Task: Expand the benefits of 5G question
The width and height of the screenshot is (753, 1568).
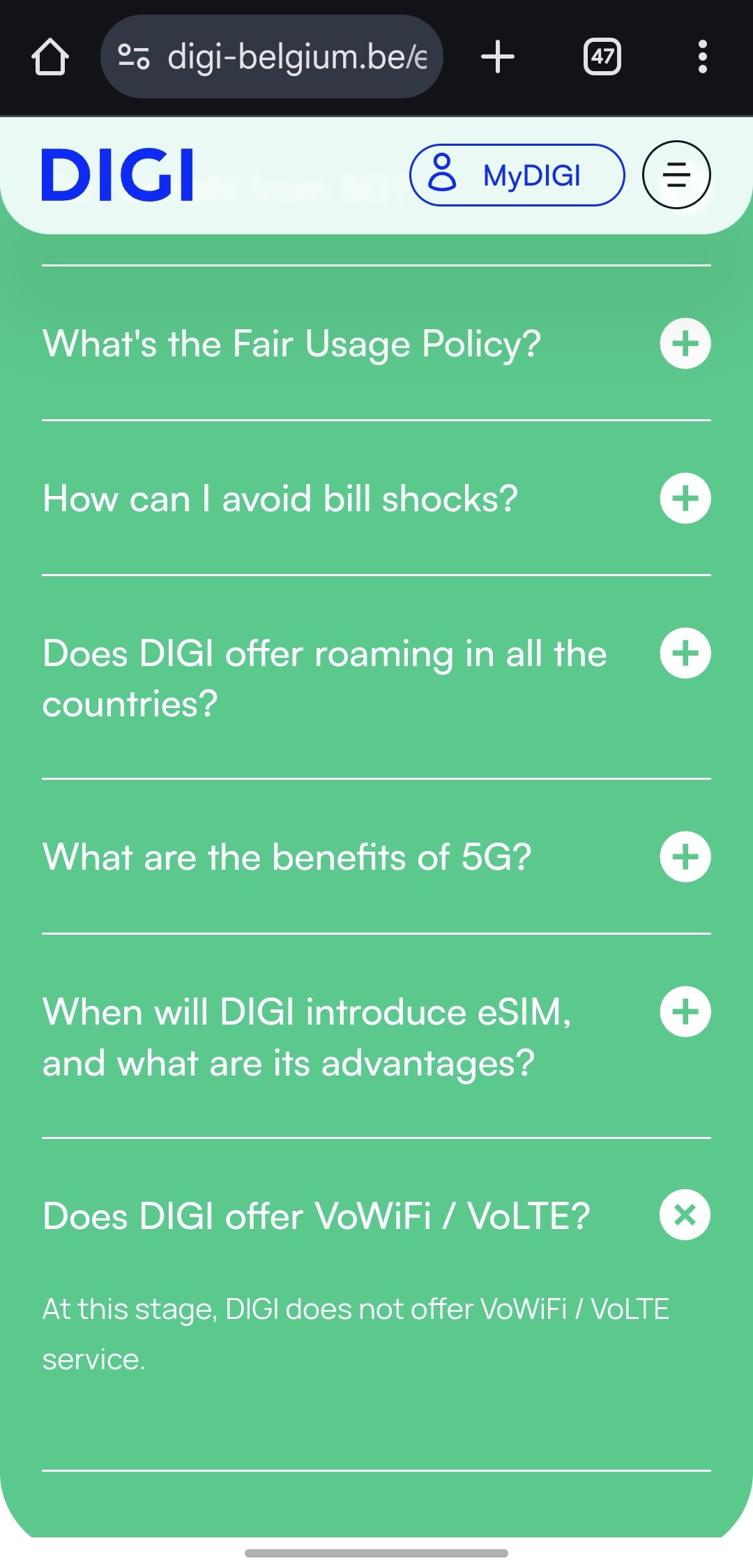Action: click(x=685, y=857)
